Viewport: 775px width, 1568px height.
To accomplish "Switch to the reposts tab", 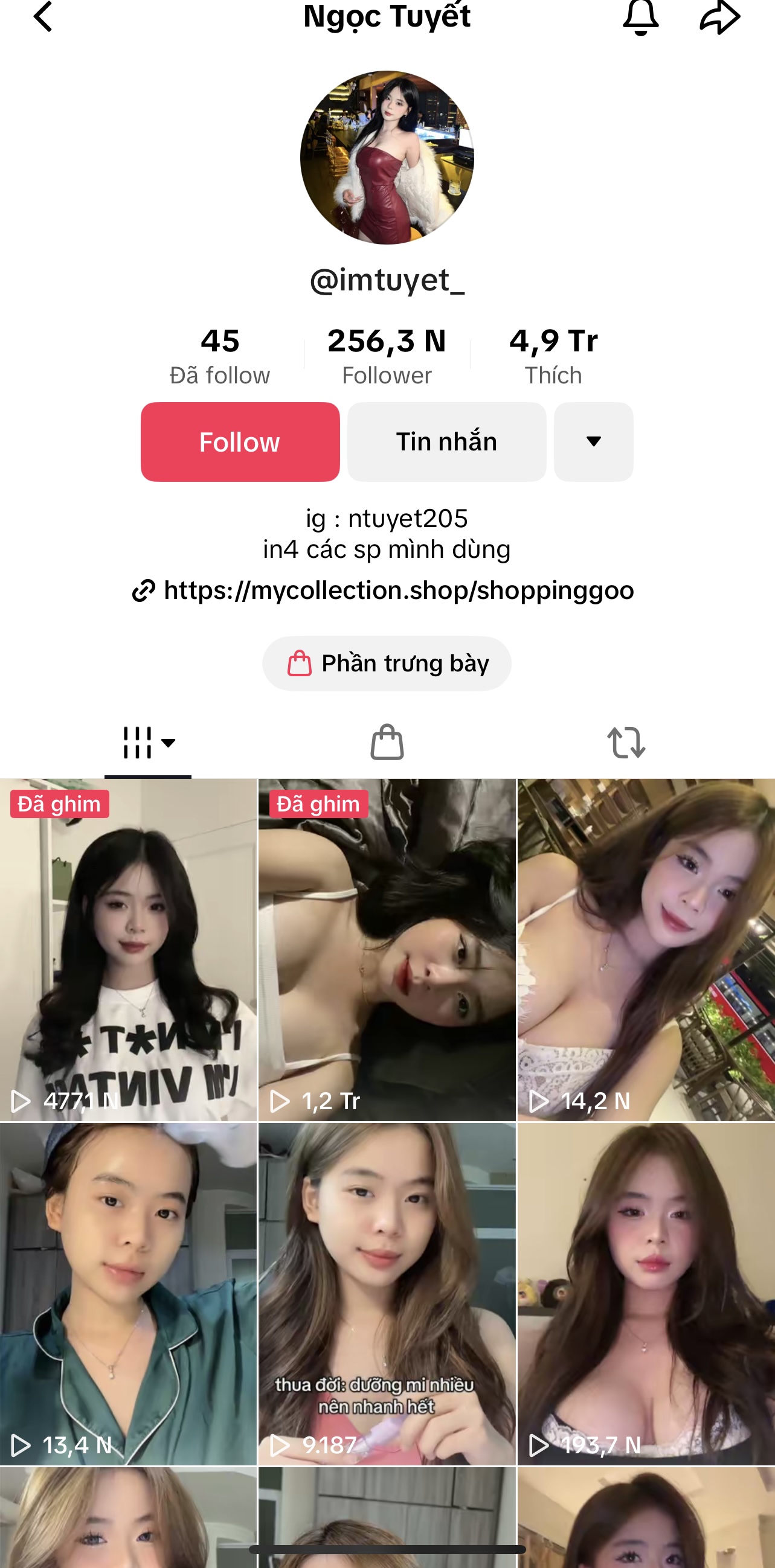I will (626, 743).
